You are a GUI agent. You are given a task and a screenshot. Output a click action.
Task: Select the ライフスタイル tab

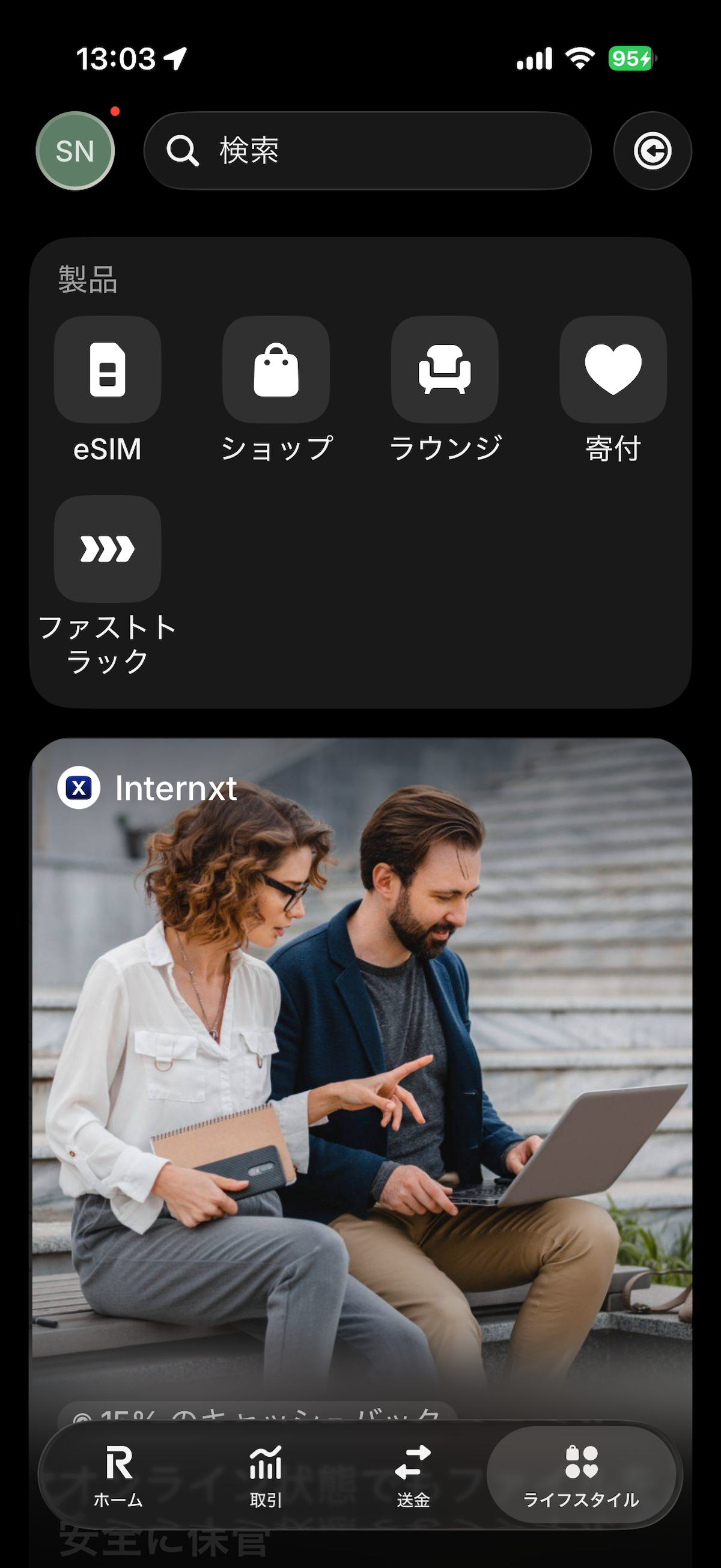[581, 1475]
